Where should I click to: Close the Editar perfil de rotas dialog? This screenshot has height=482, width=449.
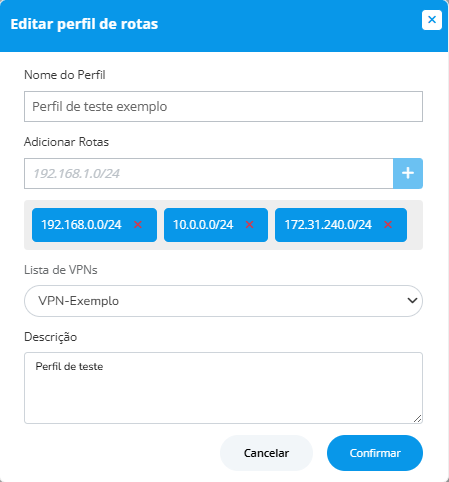coord(432,20)
